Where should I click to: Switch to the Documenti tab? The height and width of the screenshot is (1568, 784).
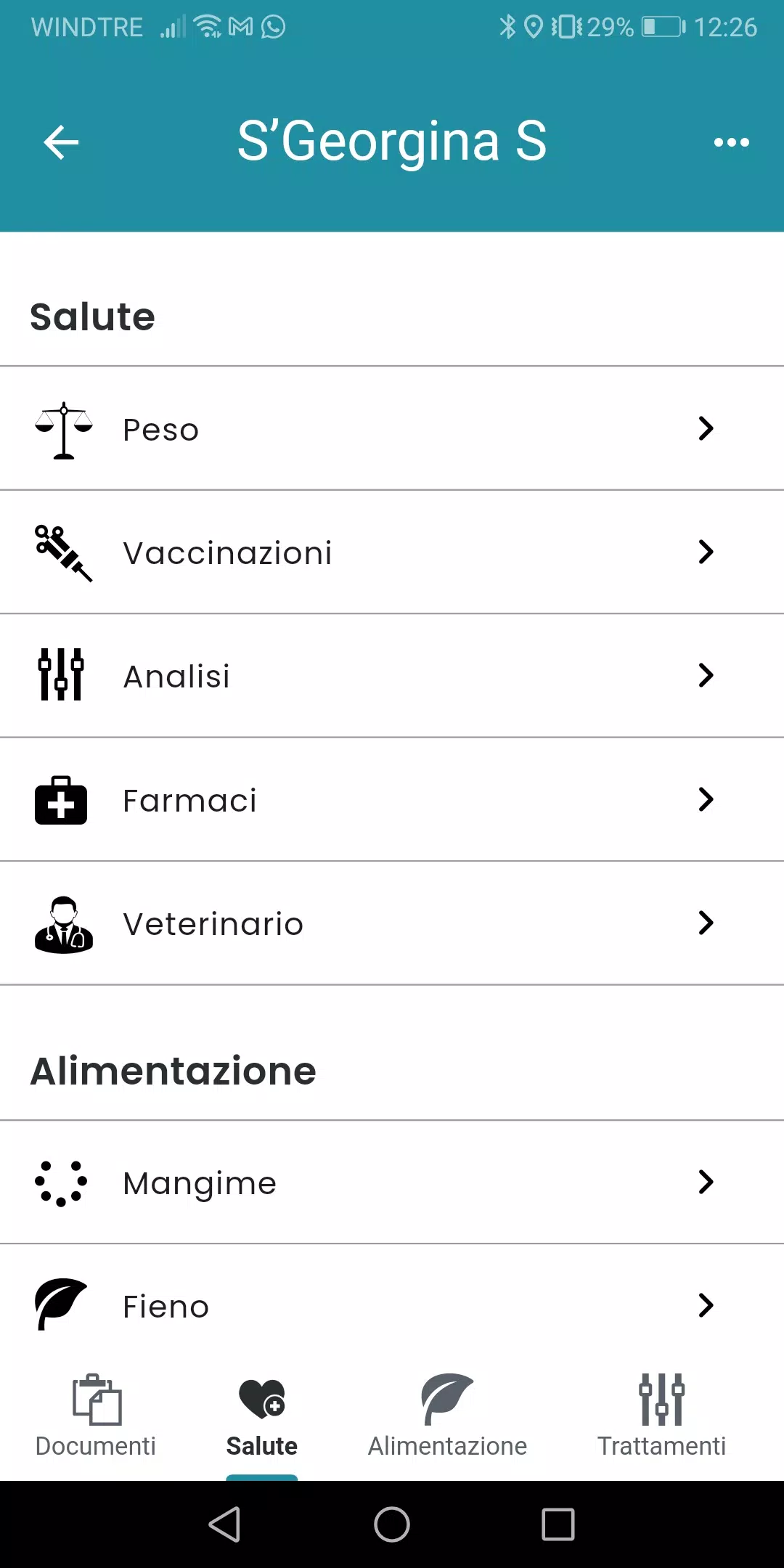(96, 1416)
